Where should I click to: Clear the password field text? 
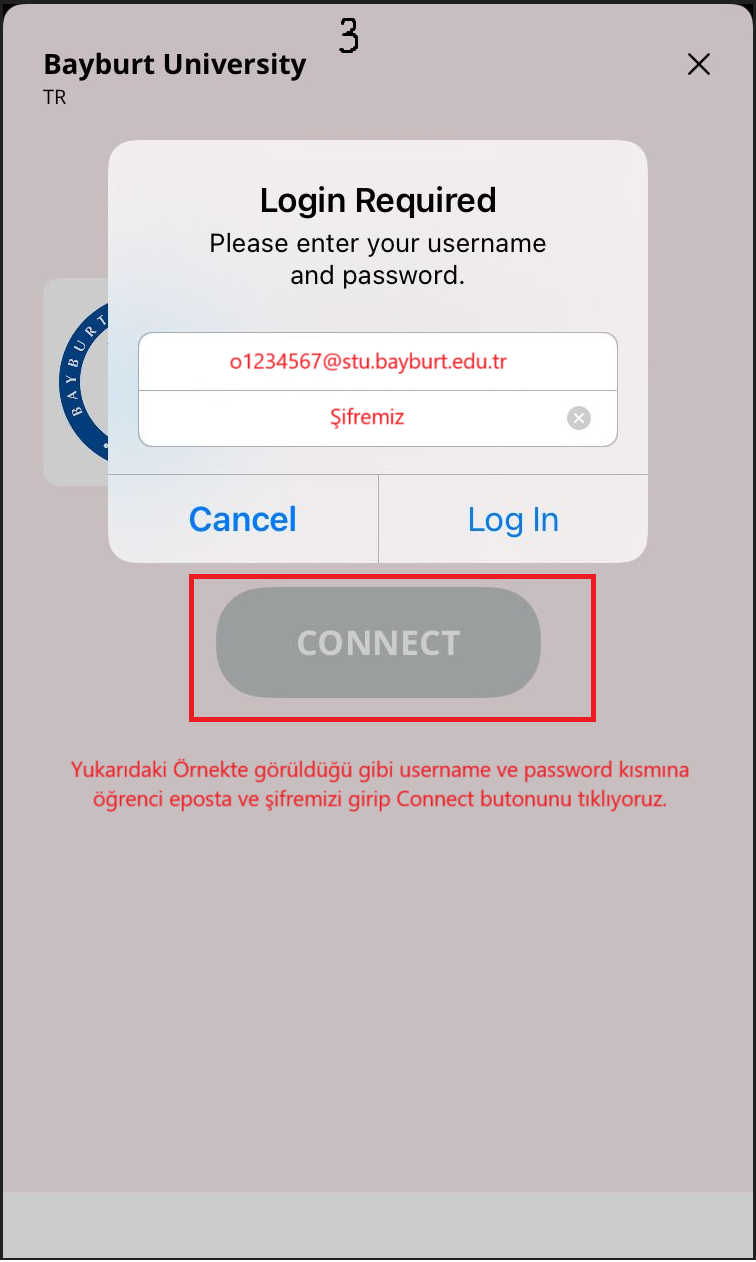(x=579, y=418)
